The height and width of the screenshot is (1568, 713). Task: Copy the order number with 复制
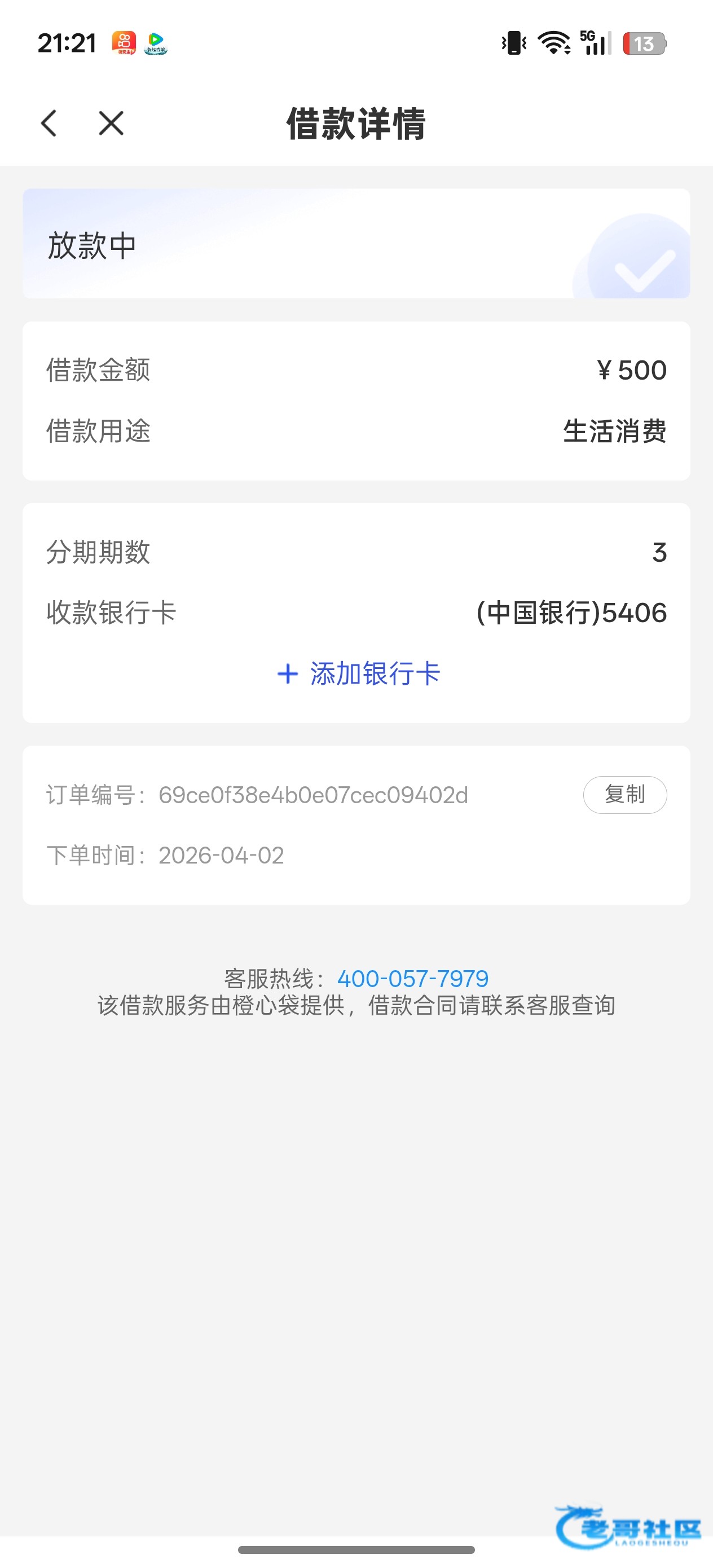click(624, 794)
